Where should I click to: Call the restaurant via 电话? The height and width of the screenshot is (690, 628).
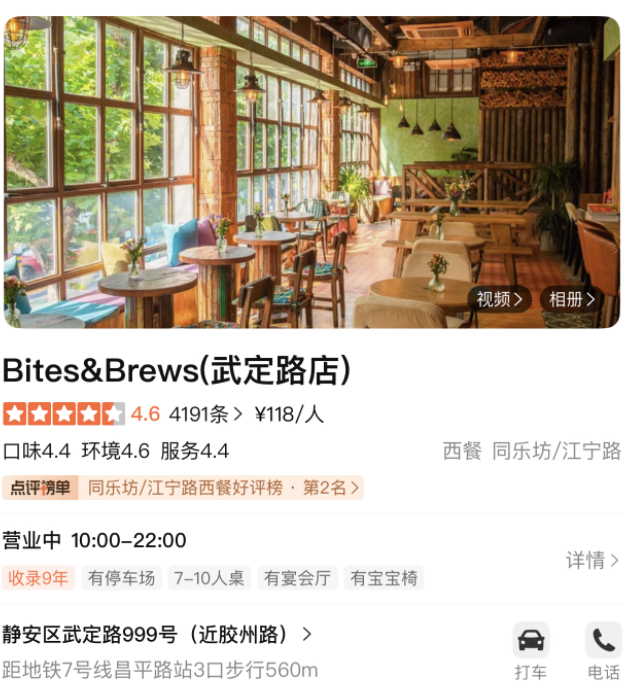(603, 651)
